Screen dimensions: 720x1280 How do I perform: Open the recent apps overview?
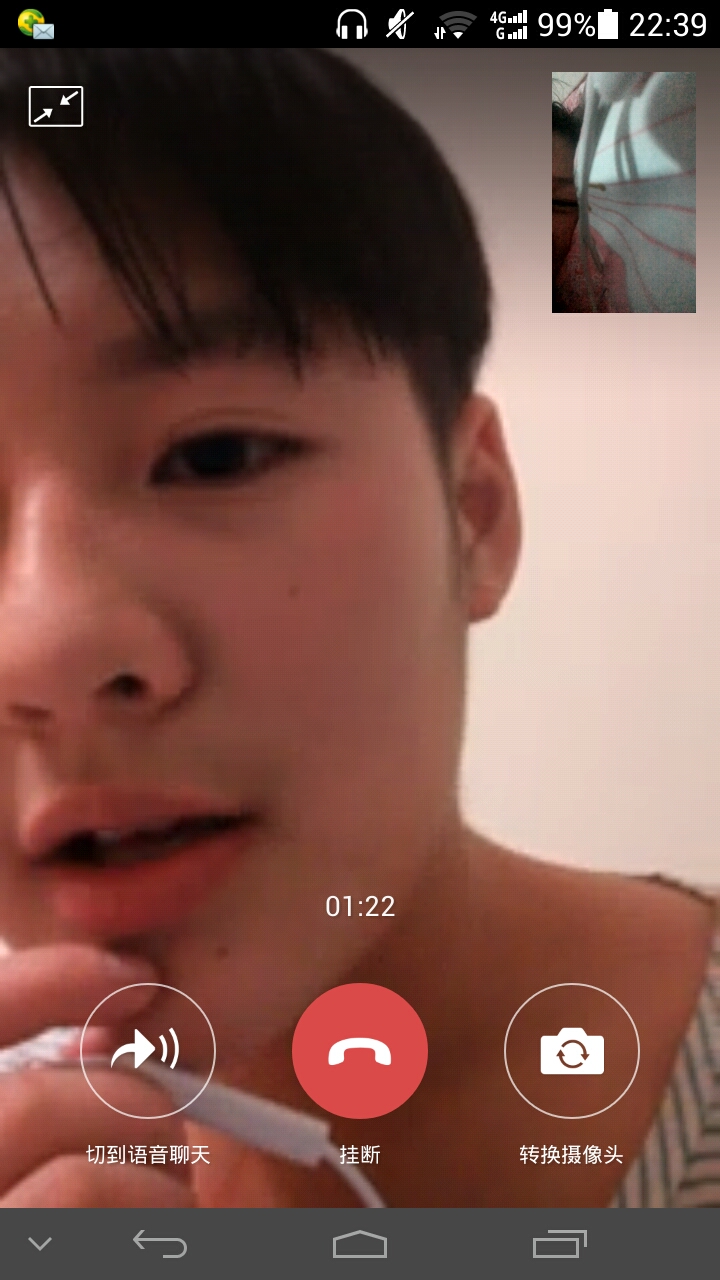click(559, 1244)
